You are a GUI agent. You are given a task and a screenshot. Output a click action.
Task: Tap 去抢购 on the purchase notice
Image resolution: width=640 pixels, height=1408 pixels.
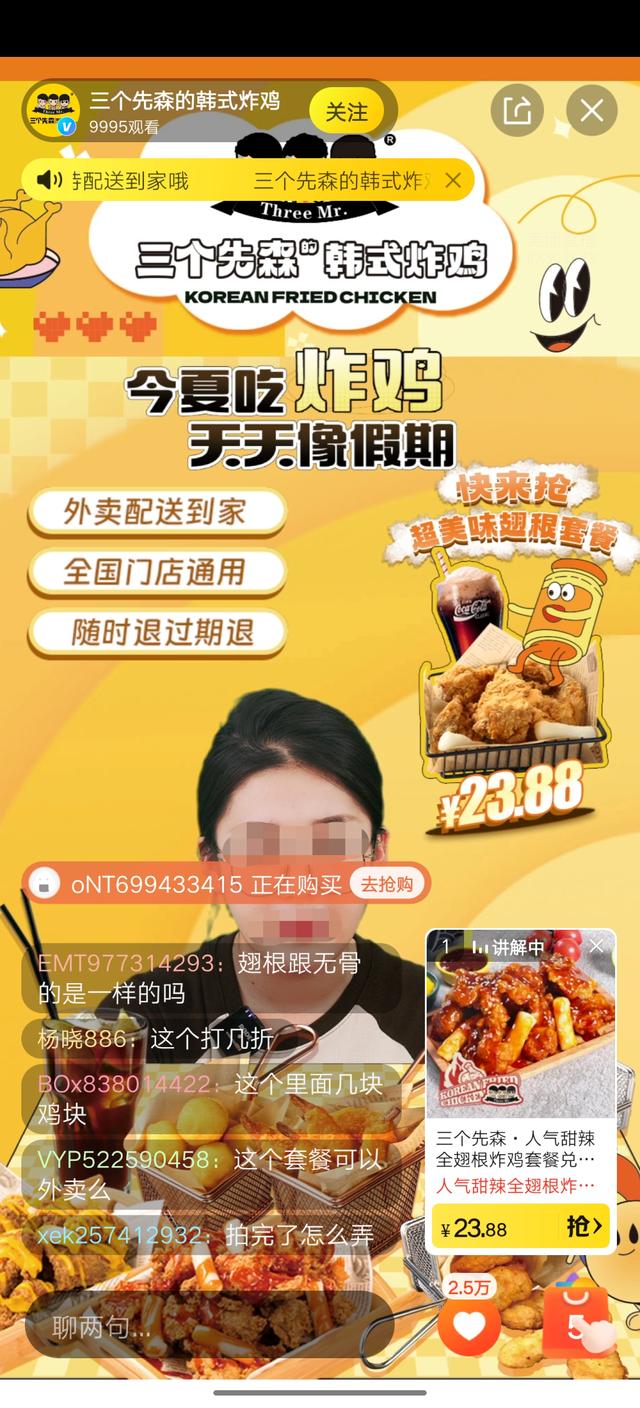(387, 884)
